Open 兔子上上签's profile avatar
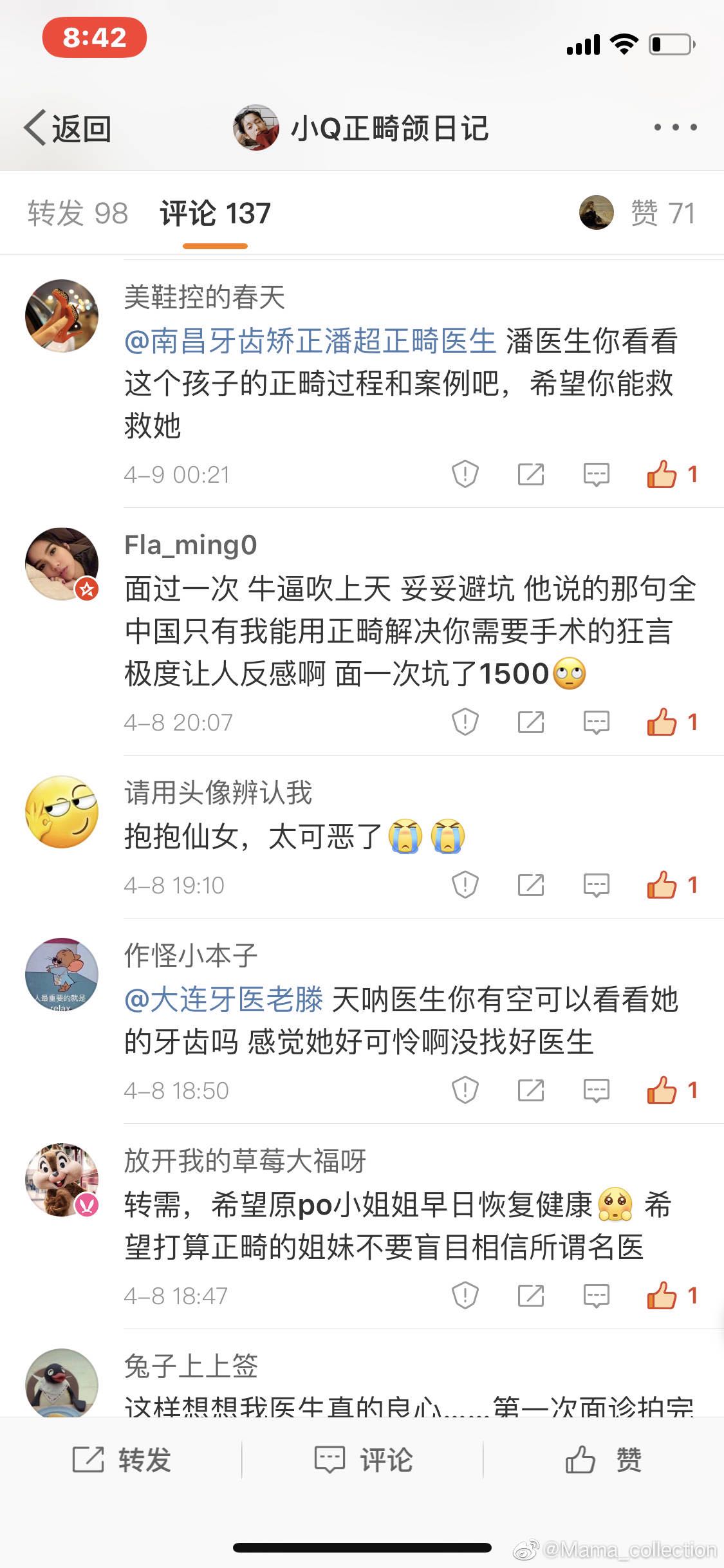724x1568 pixels. [x=62, y=1383]
